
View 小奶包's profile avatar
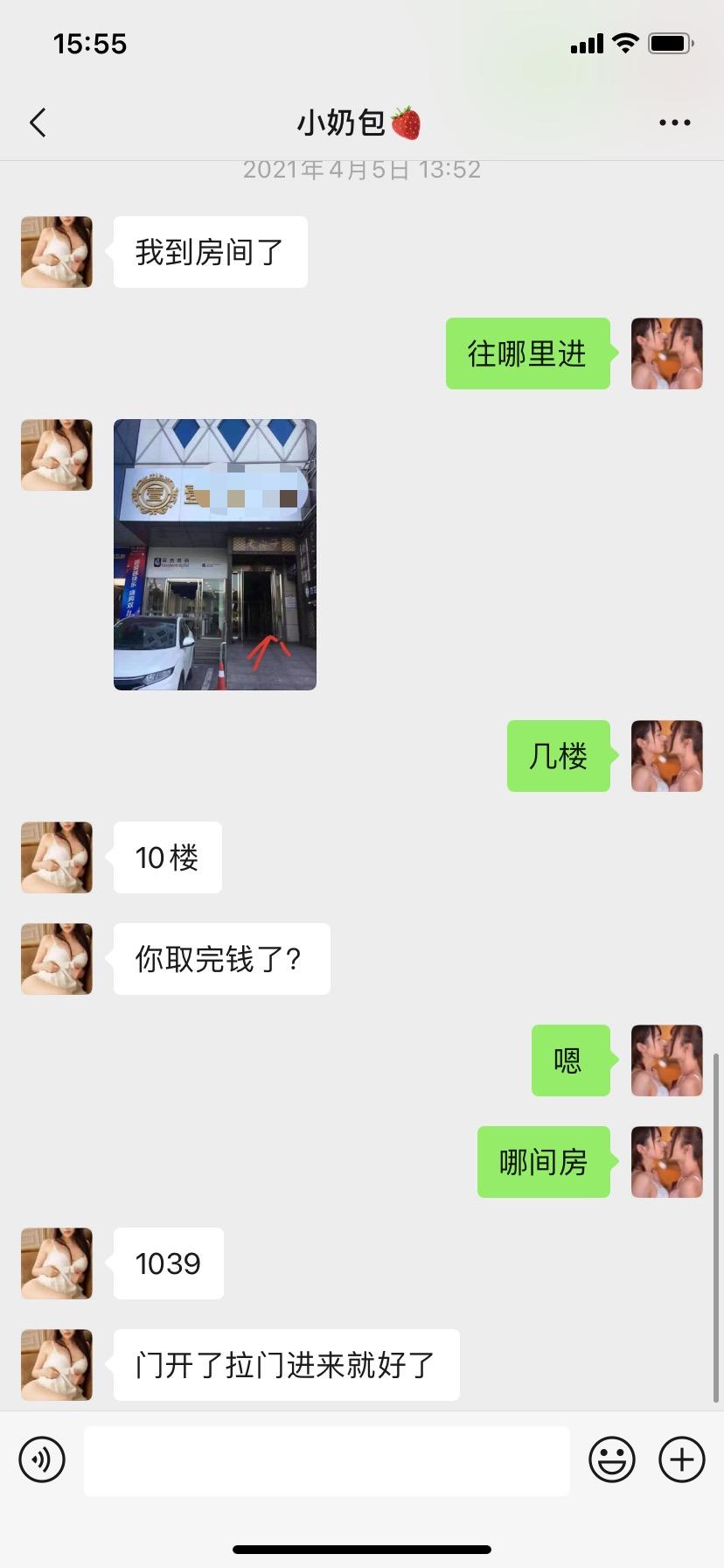[x=56, y=252]
